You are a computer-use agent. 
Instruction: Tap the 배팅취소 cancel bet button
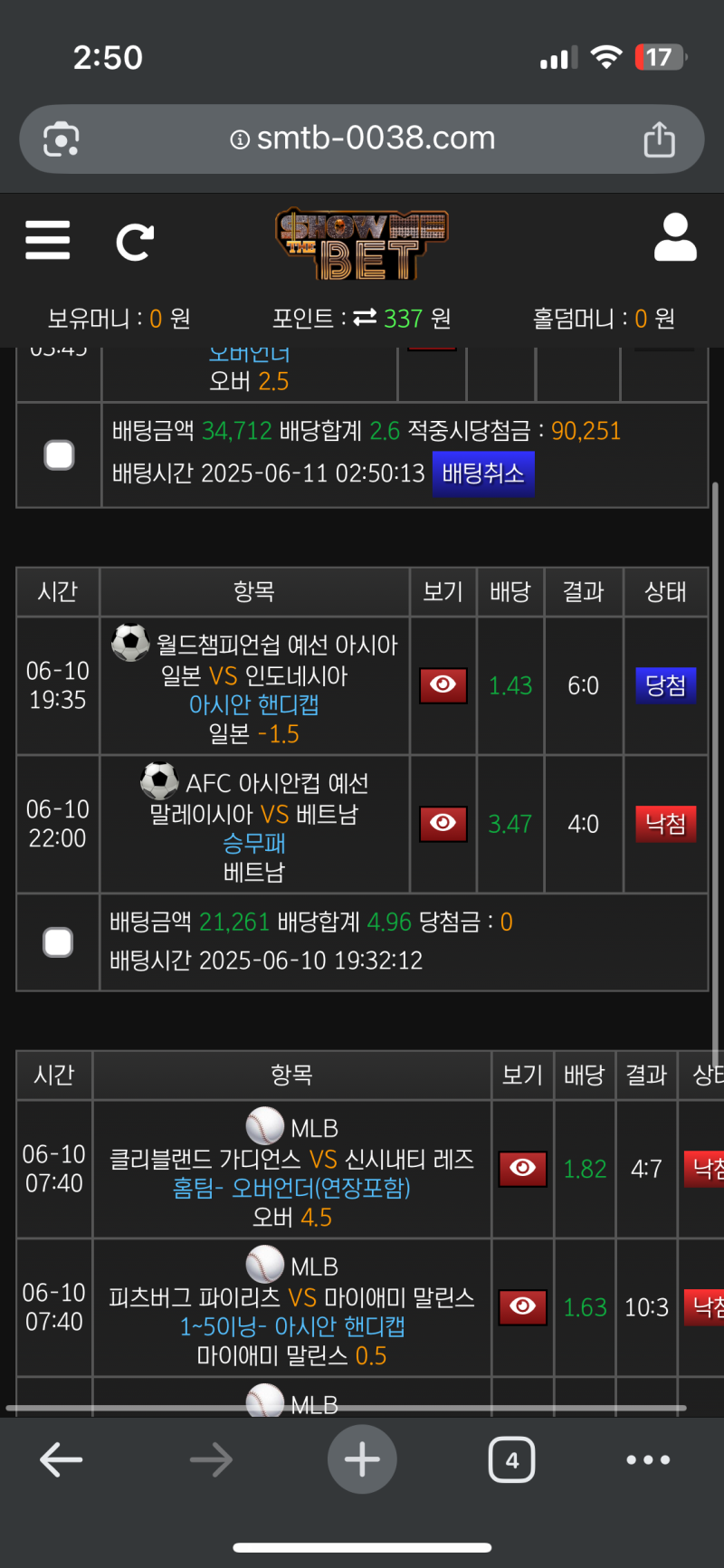pos(483,473)
